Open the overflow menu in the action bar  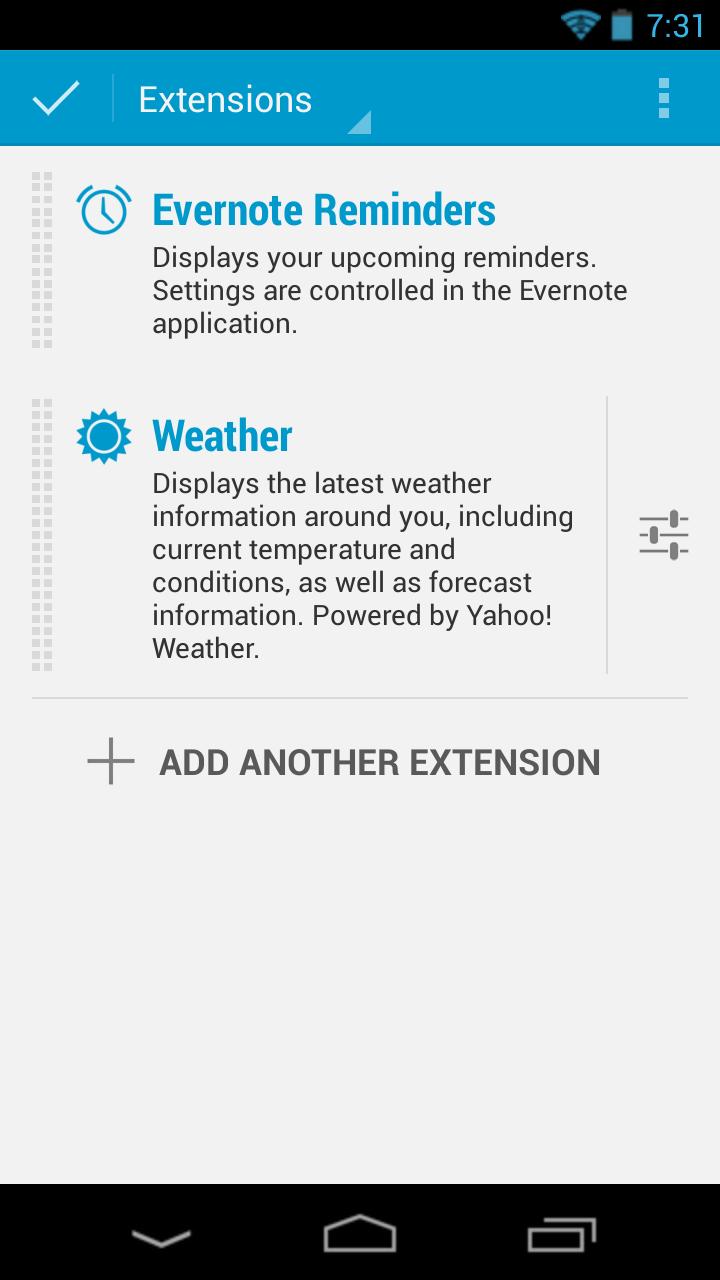click(663, 97)
